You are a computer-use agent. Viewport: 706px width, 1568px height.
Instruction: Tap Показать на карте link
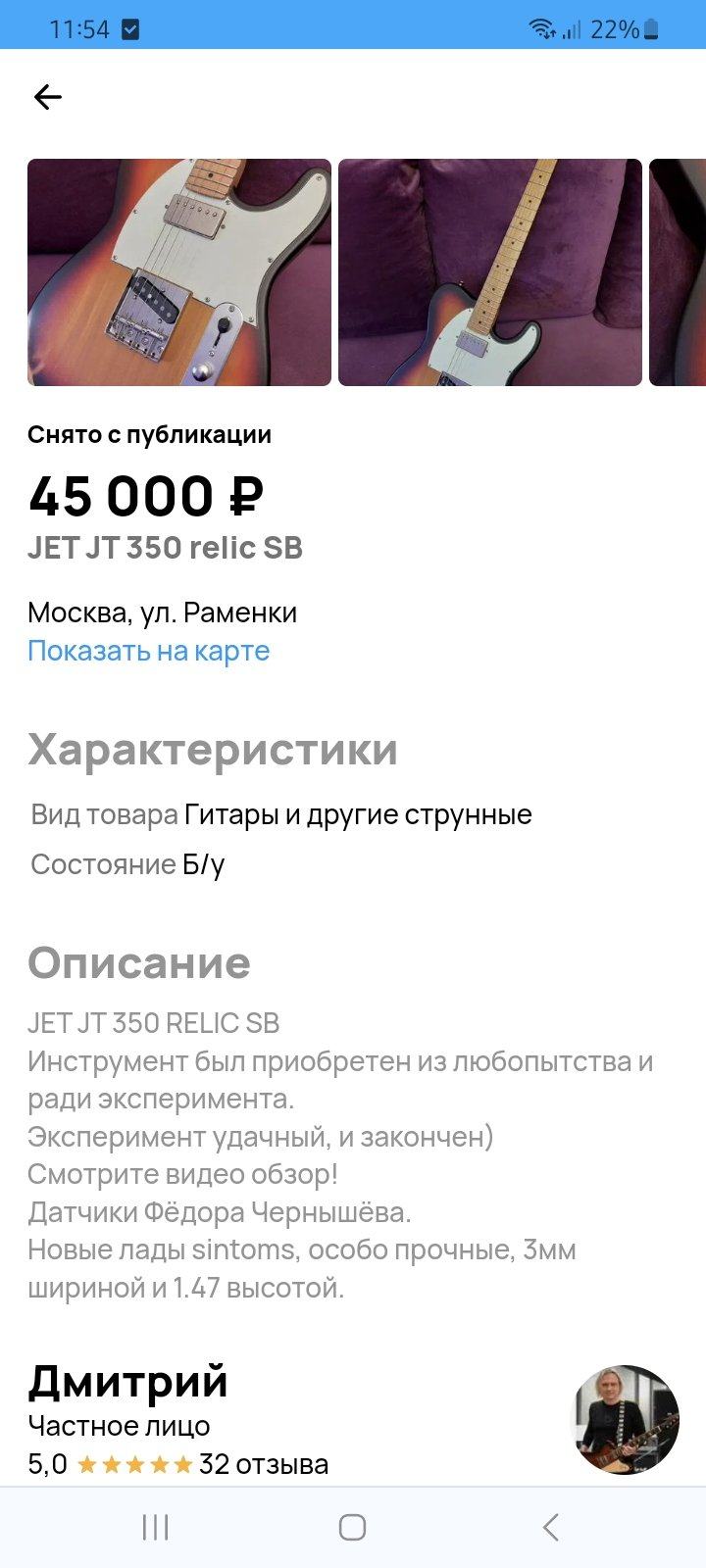tap(148, 651)
